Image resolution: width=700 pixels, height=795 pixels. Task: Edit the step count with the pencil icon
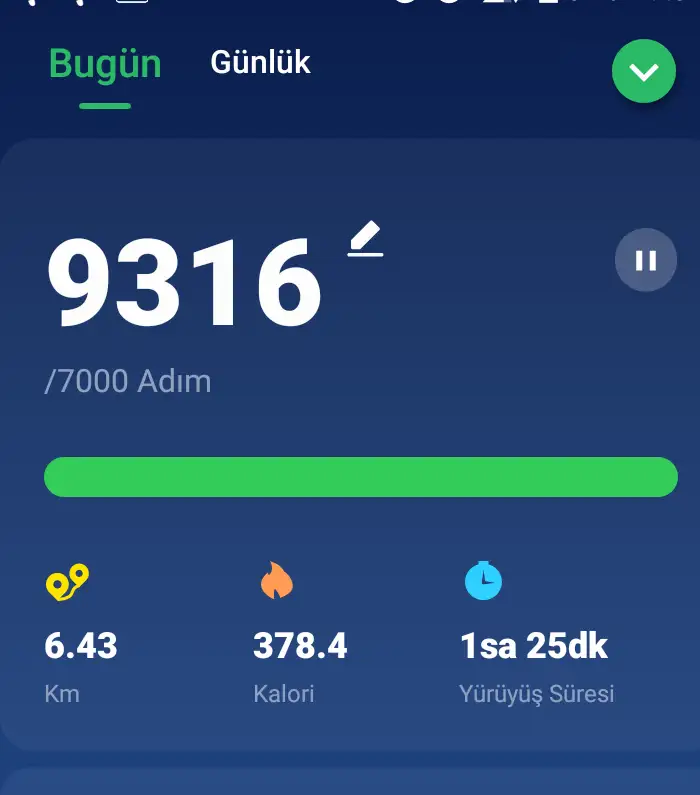tap(366, 240)
